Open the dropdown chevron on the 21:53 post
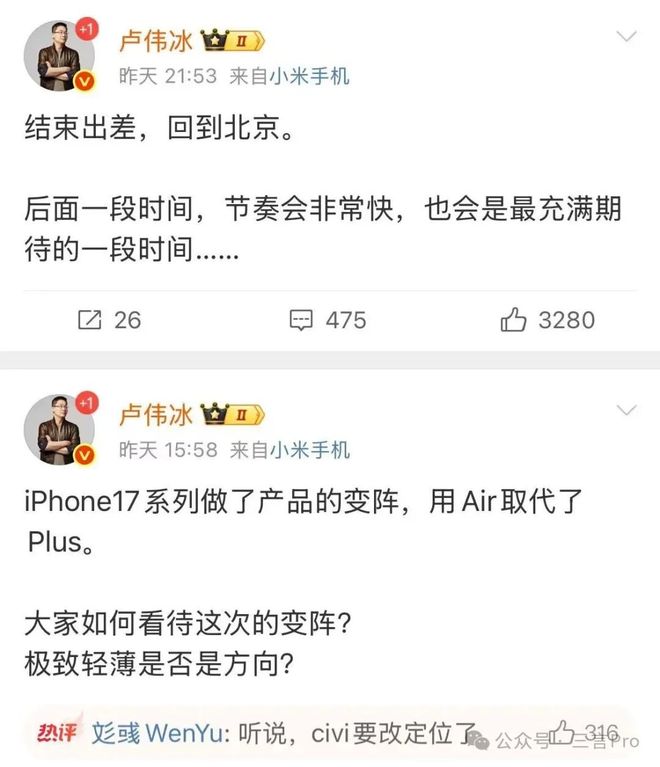Screen dimensions: 660x767 tap(627, 38)
